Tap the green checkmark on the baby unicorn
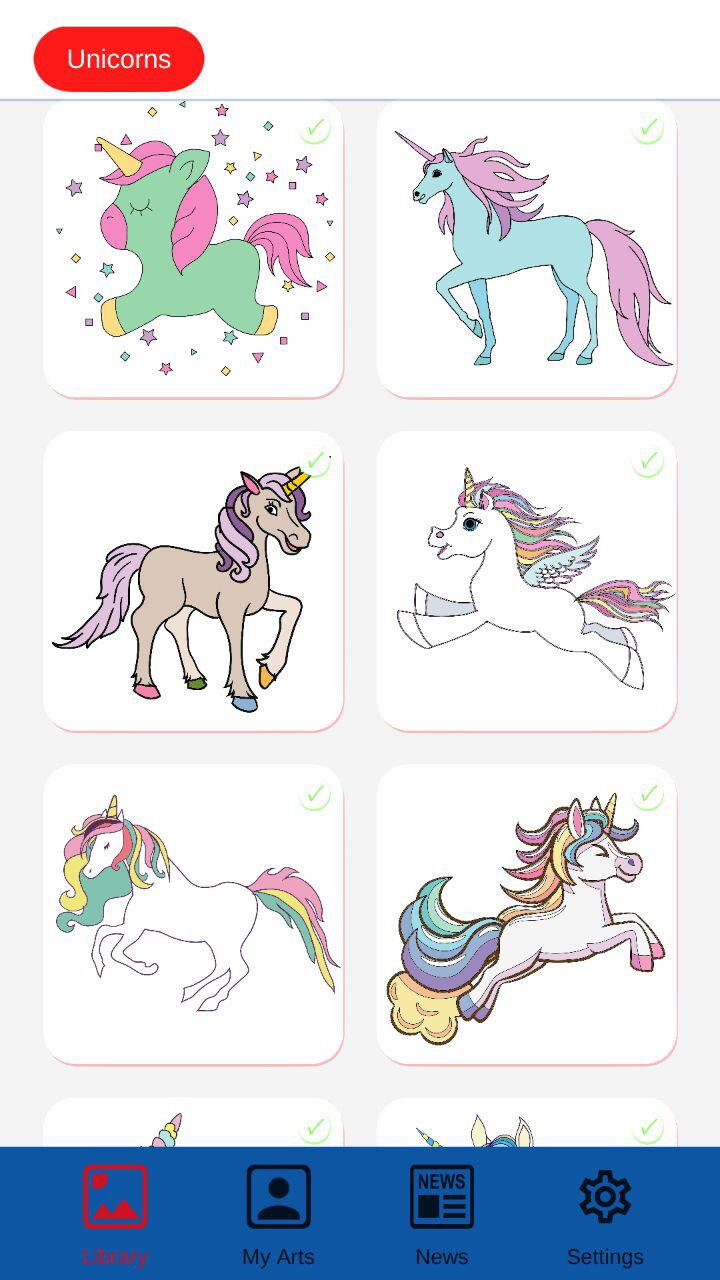 315,128
